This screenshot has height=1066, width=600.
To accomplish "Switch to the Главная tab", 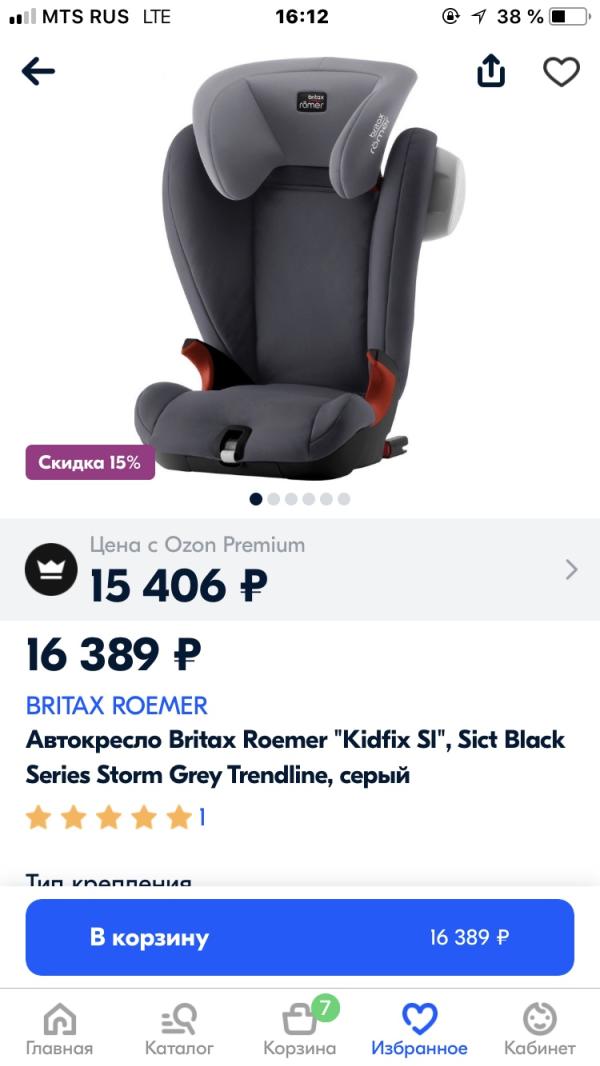I will [x=59, y=1030].
